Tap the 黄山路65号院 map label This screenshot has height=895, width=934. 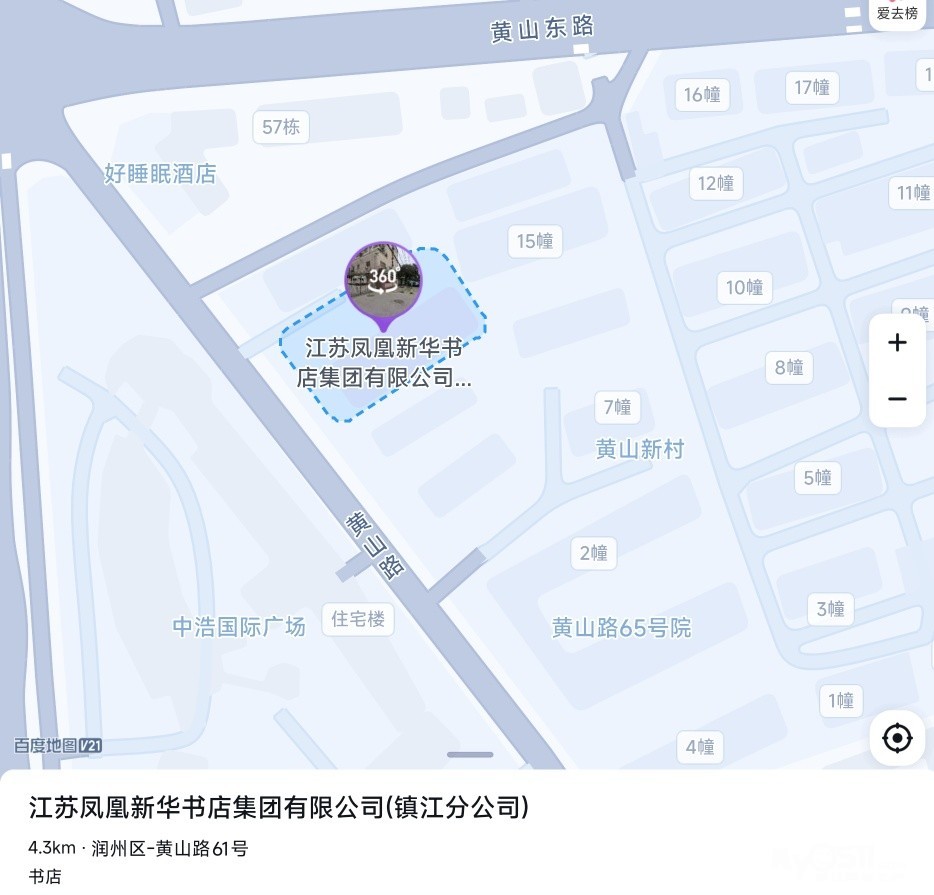coord(621,628)
